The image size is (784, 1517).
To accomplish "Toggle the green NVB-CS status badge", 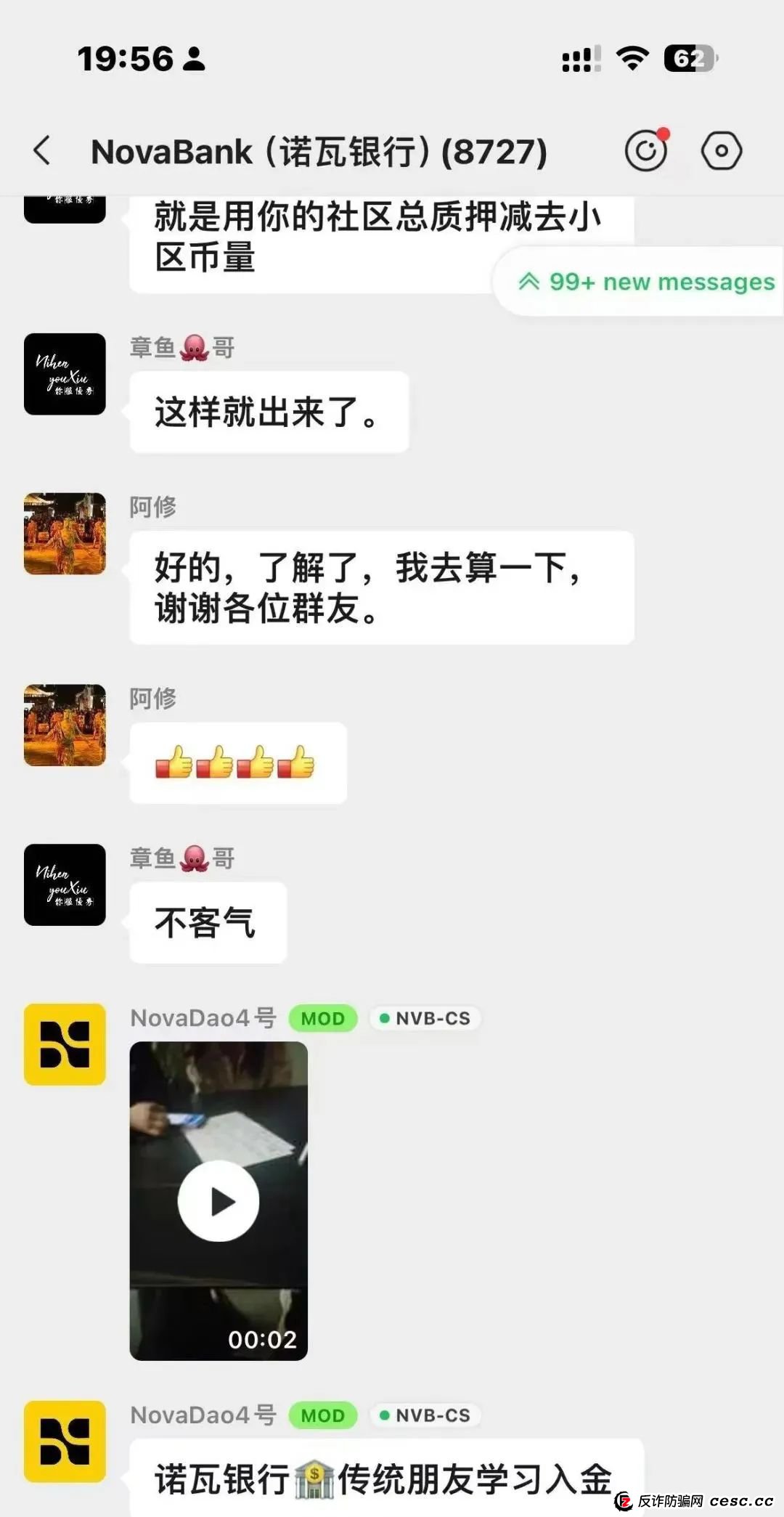I will (423, 1018).
